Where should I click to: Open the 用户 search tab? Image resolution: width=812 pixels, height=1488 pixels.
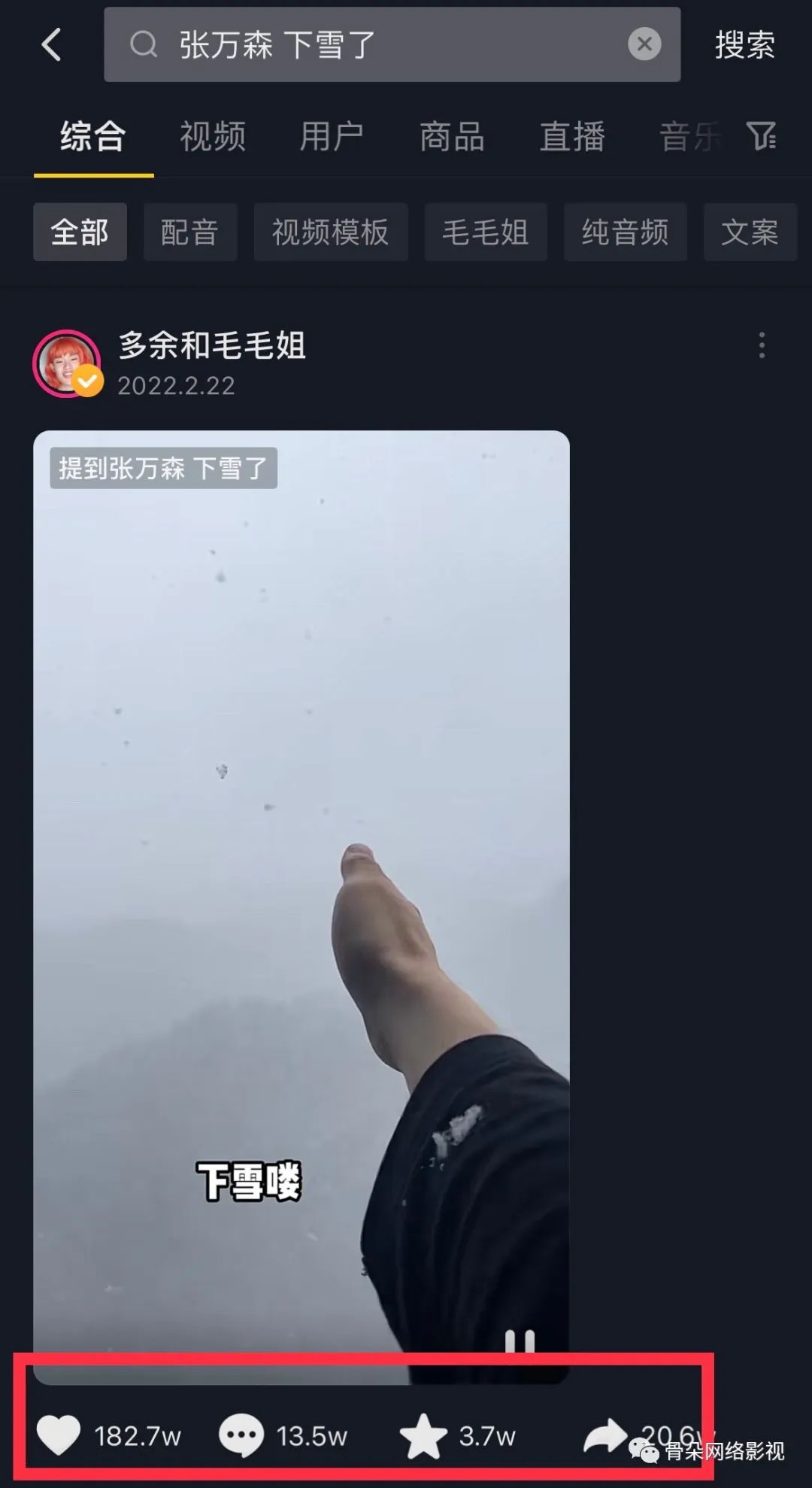pos(332,137)
